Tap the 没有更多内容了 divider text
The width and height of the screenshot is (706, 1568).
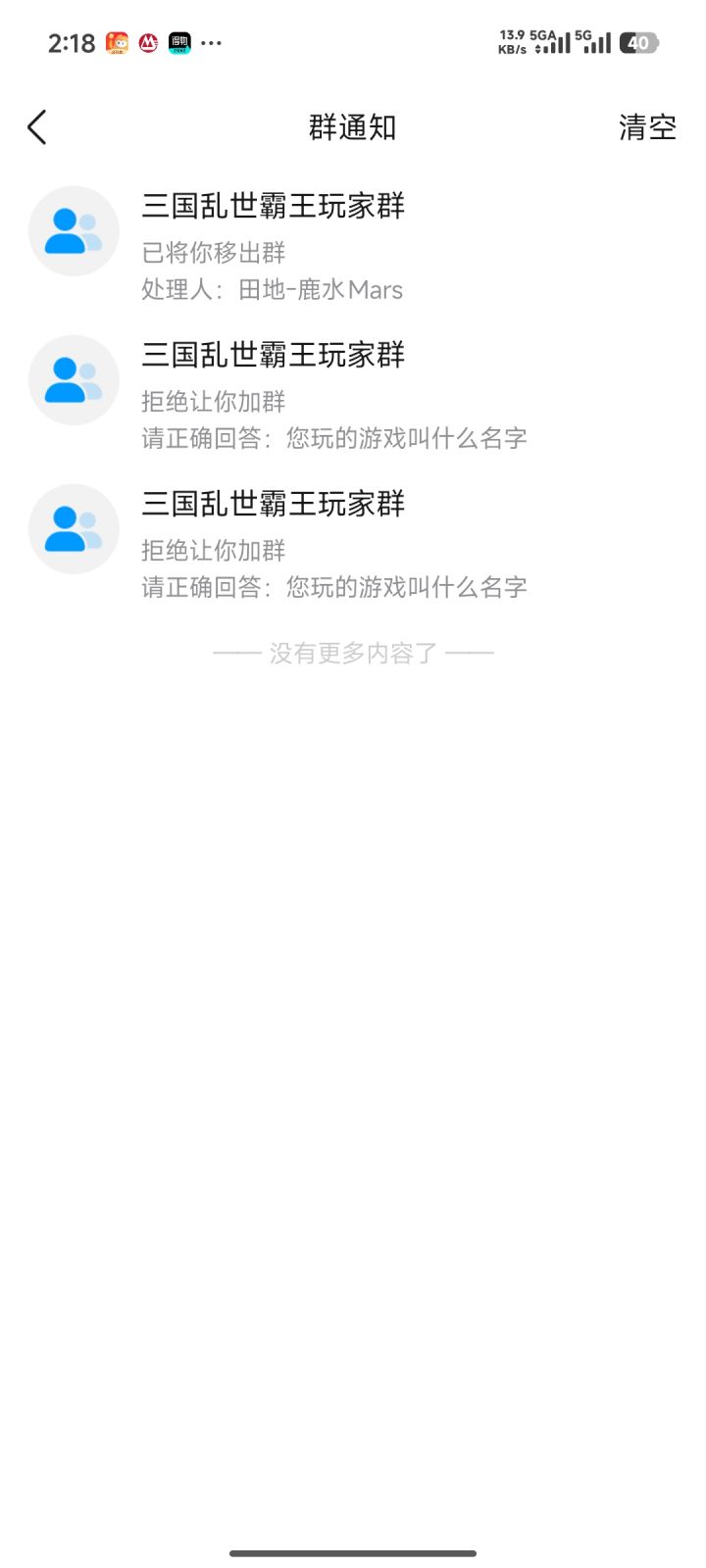click(353, 651)
